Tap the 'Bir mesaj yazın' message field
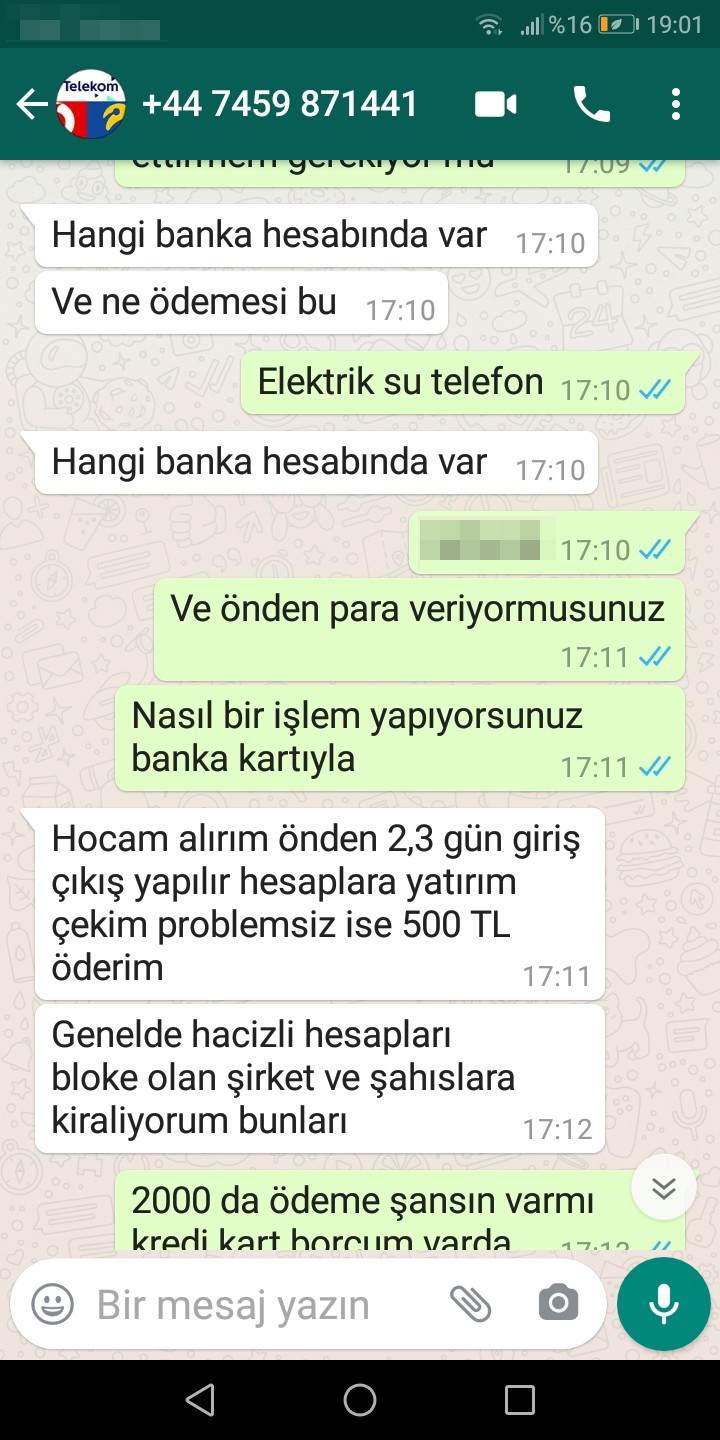 tap(260, 1304)
